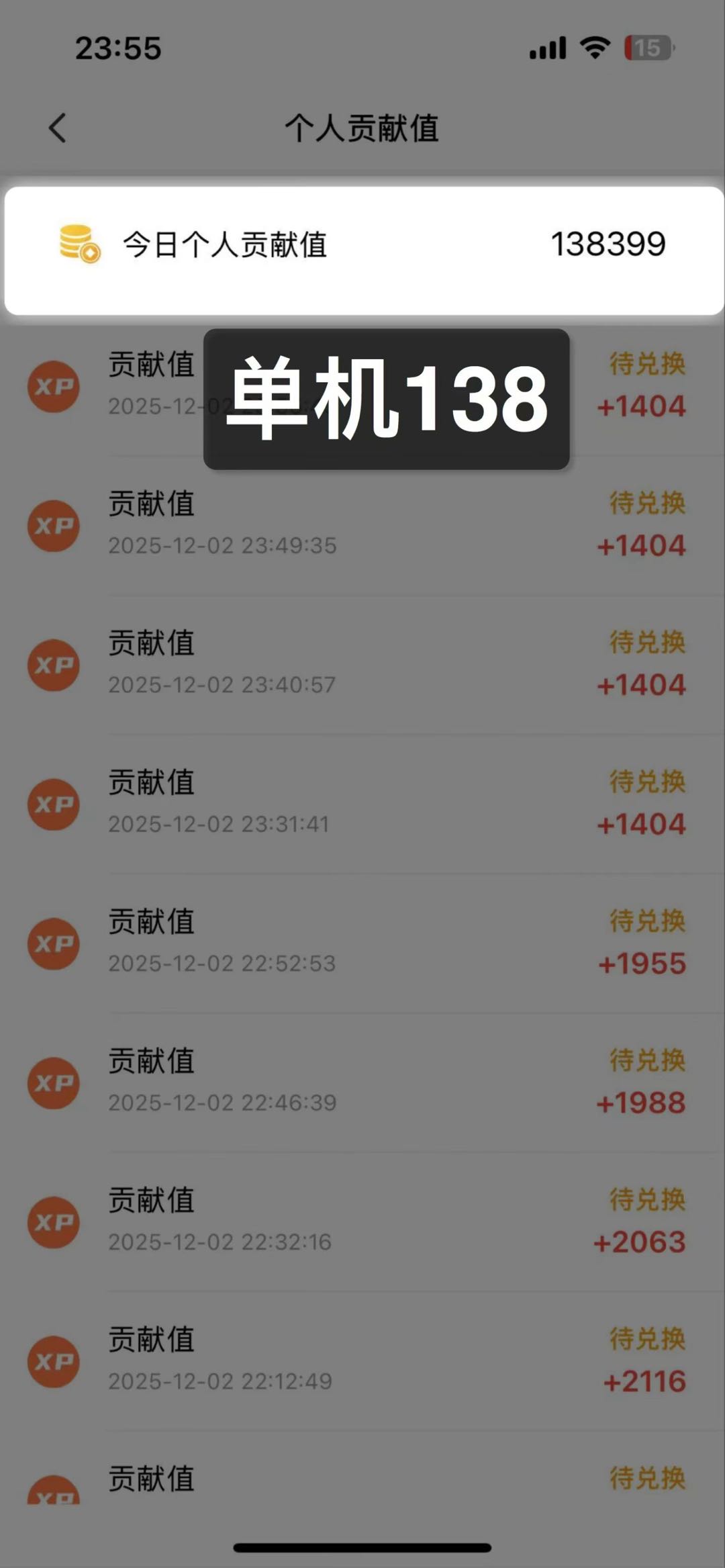Select the +2063 contribution value
725x1568 pixels.
(x=640, y=1241)
